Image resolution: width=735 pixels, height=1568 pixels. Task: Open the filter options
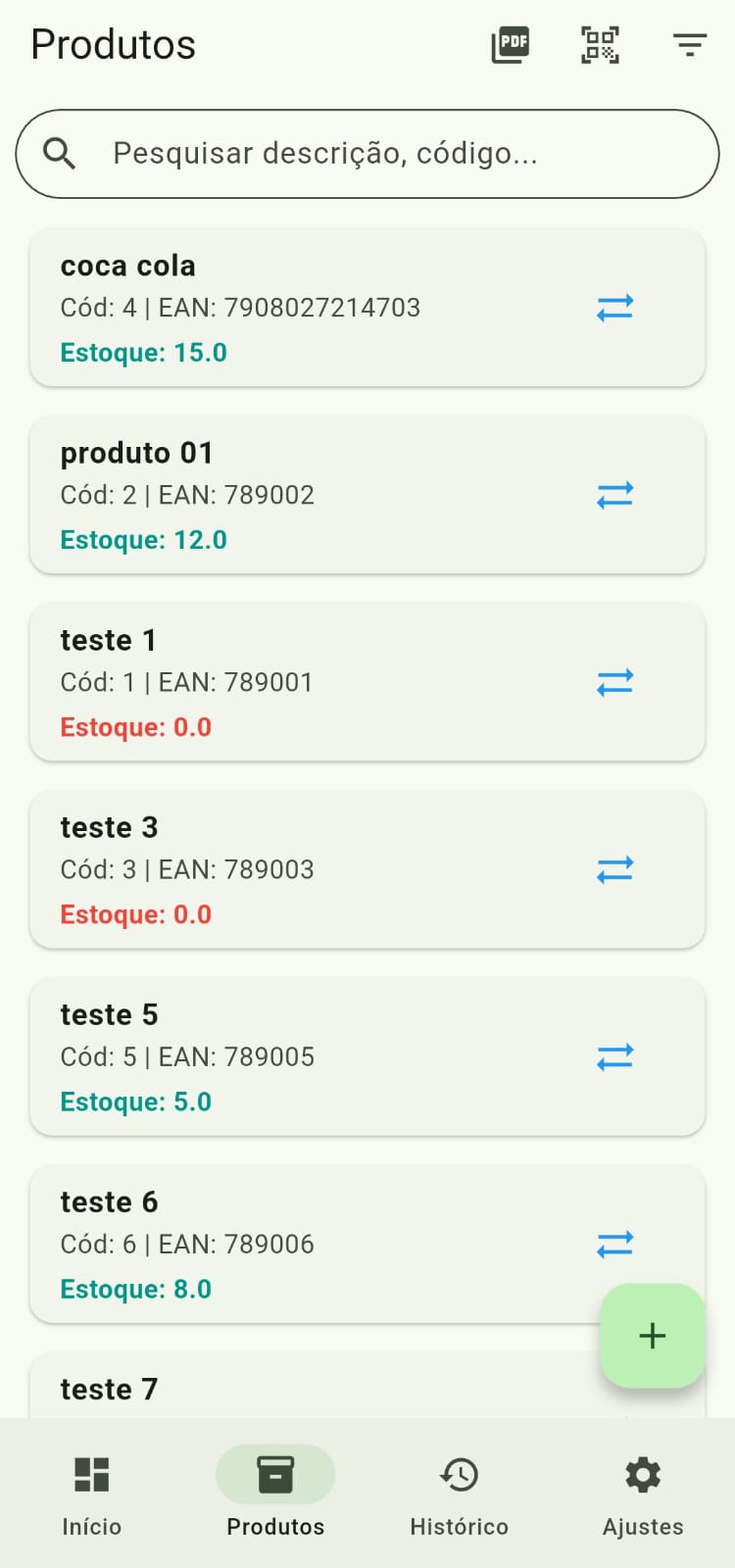tap(690, 45)
